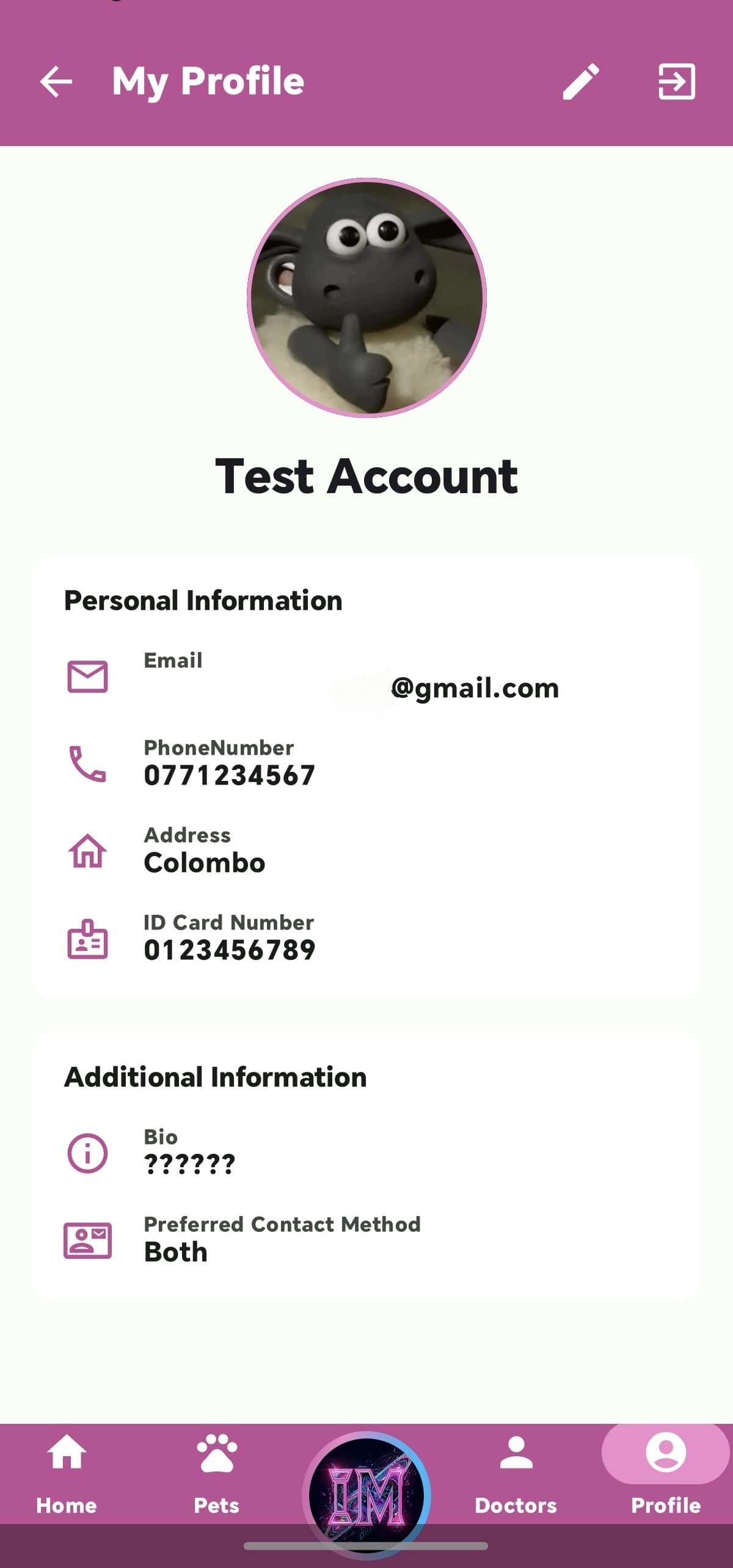
Task: Switch to the Home tab
Action: [67, 1473]
